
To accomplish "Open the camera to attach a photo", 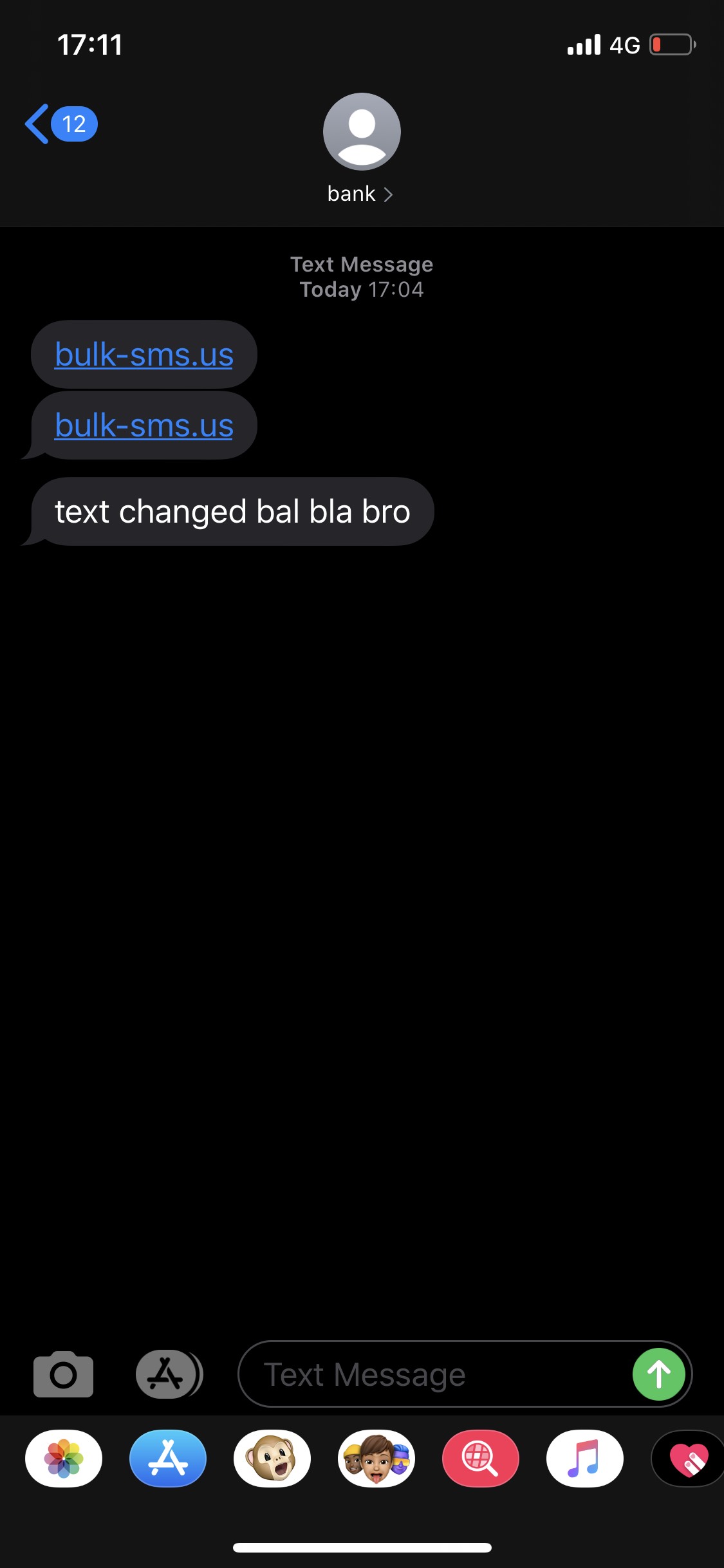I will pos(63,1374).
